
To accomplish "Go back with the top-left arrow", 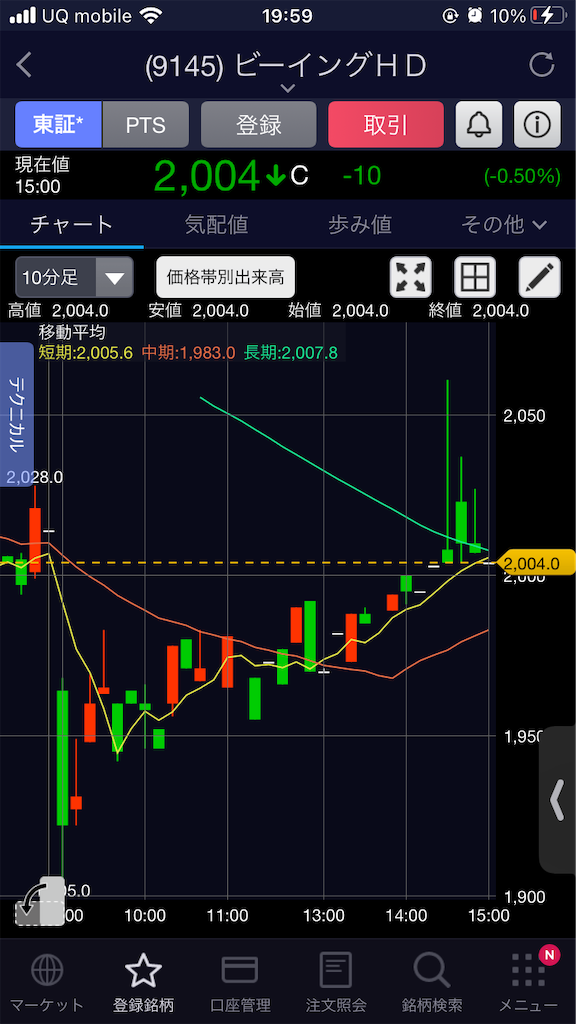I will tap(24, 65).
